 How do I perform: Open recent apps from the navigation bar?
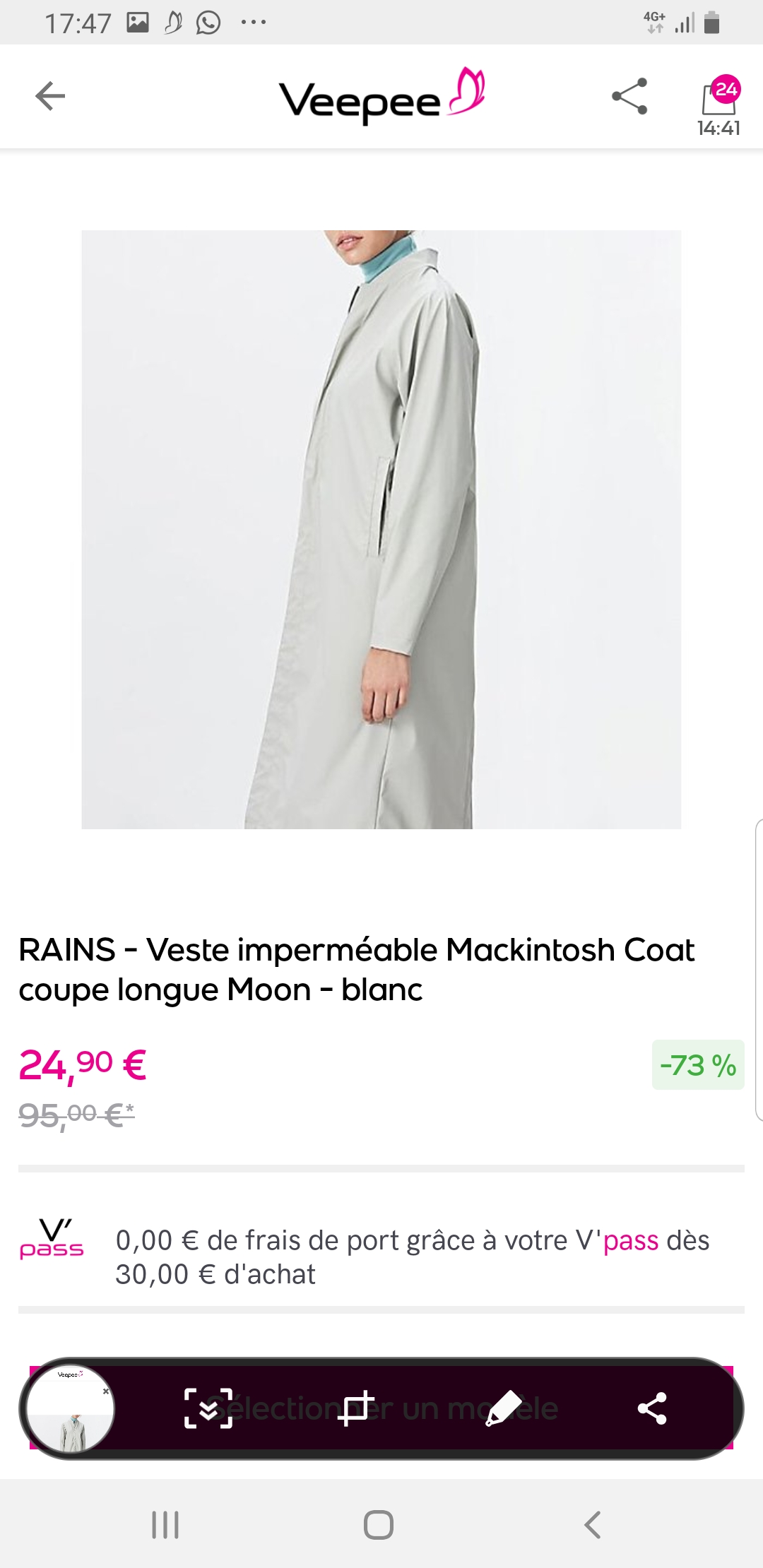click(x=165, y=1524)
